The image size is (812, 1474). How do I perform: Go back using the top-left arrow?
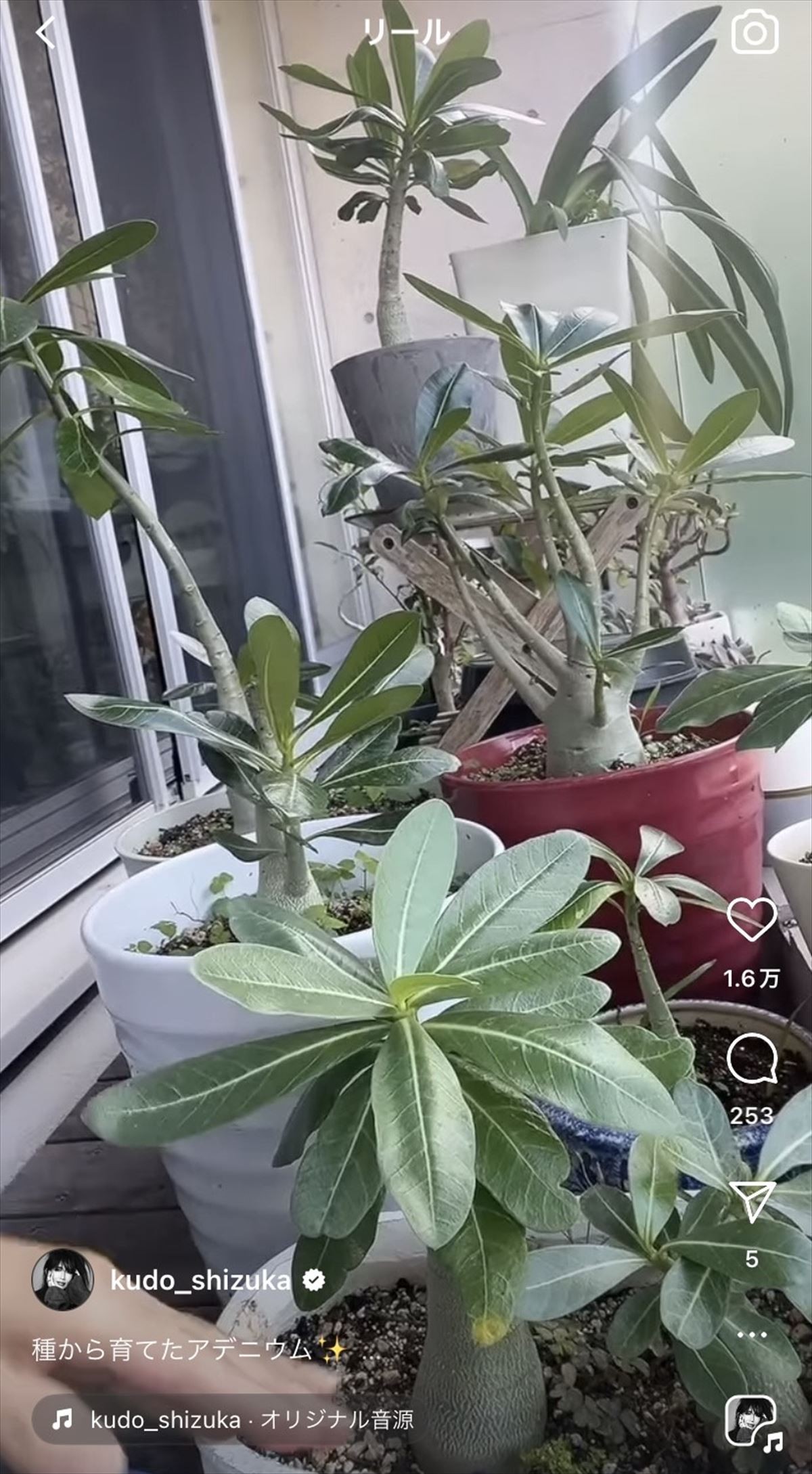tap(45, 33)
